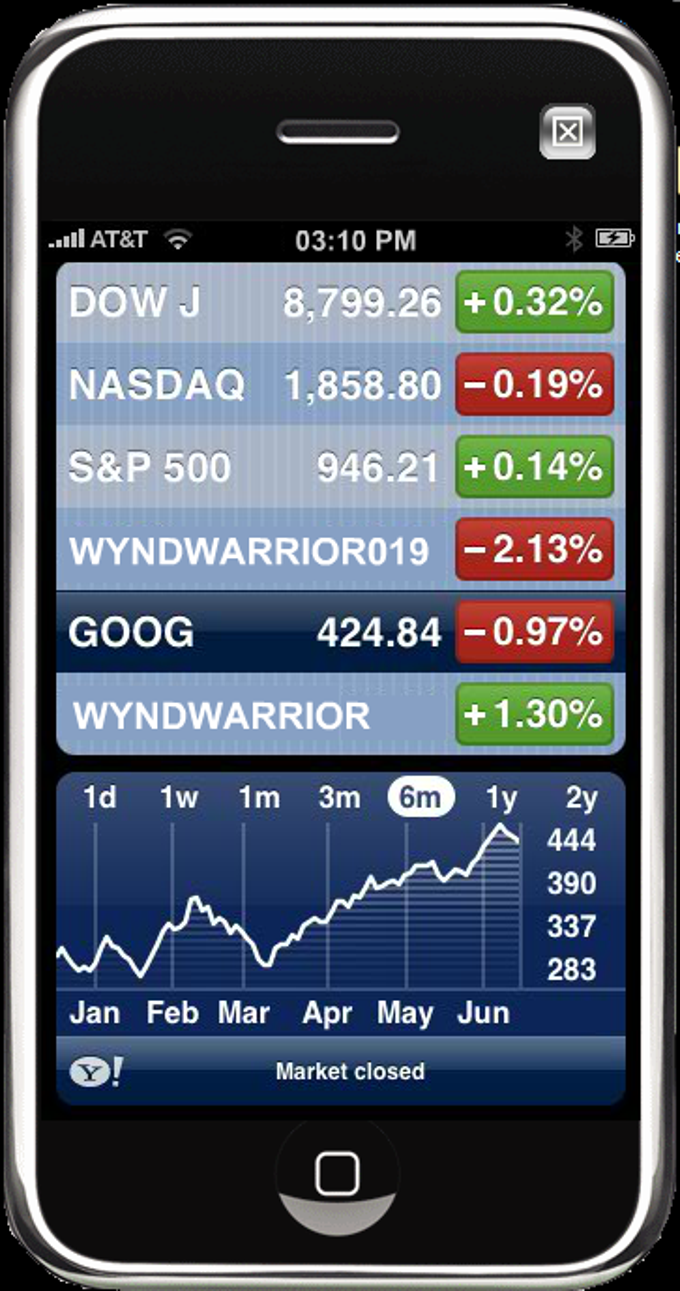The image size is (680, 1291).
Task: Switch the chart to 1m range
Action: coord(259,798)
